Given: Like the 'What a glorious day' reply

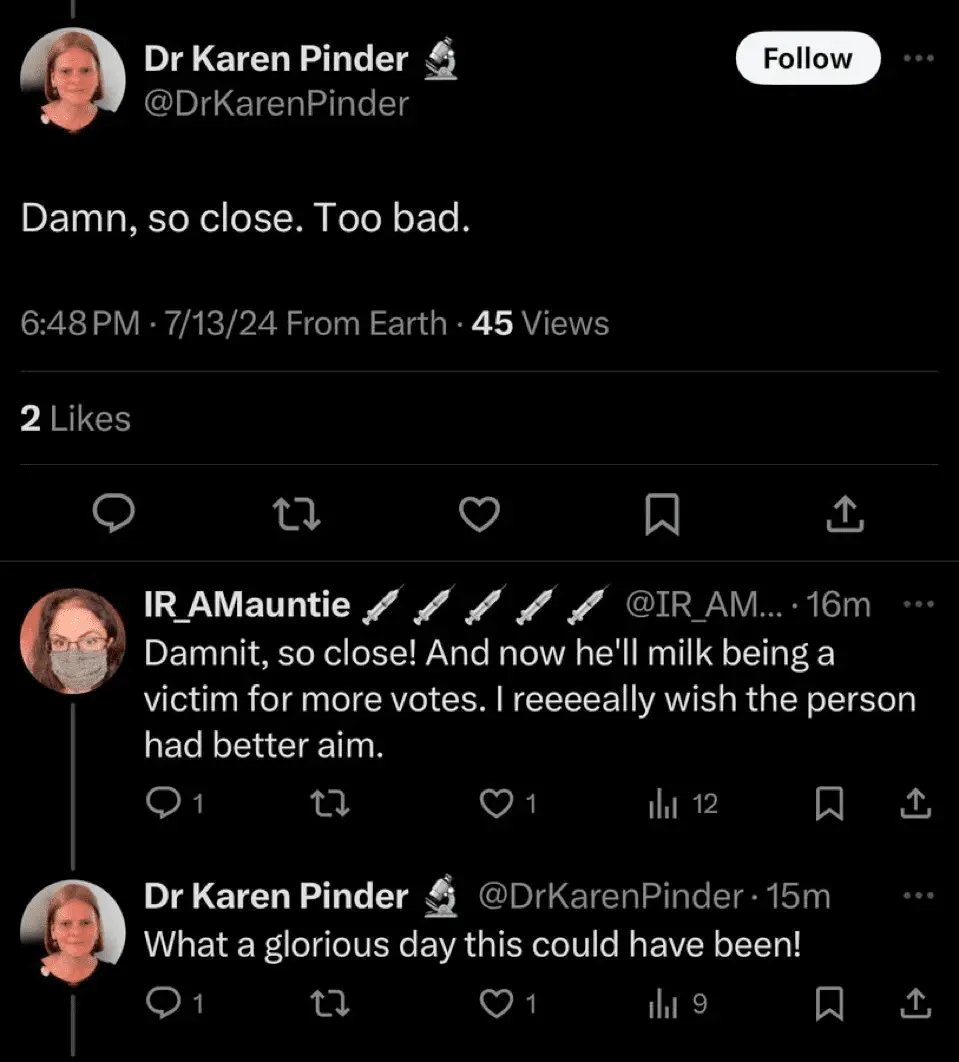Looking at the screenshot, I should pos(499,1003).
